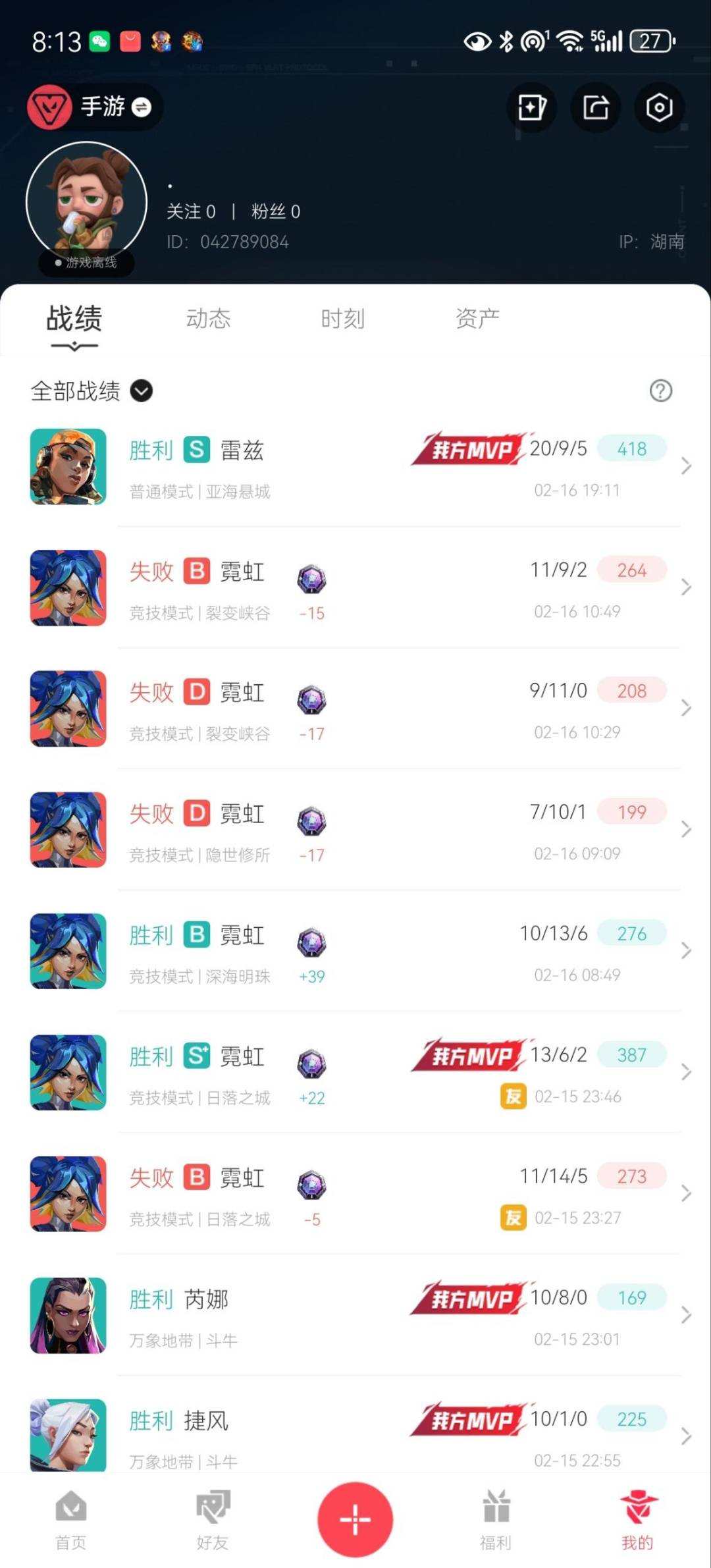Tap the 游戏离线 status badge on avatar
This screenshot has width=711, height=1568.
click(x=87, y=262)
